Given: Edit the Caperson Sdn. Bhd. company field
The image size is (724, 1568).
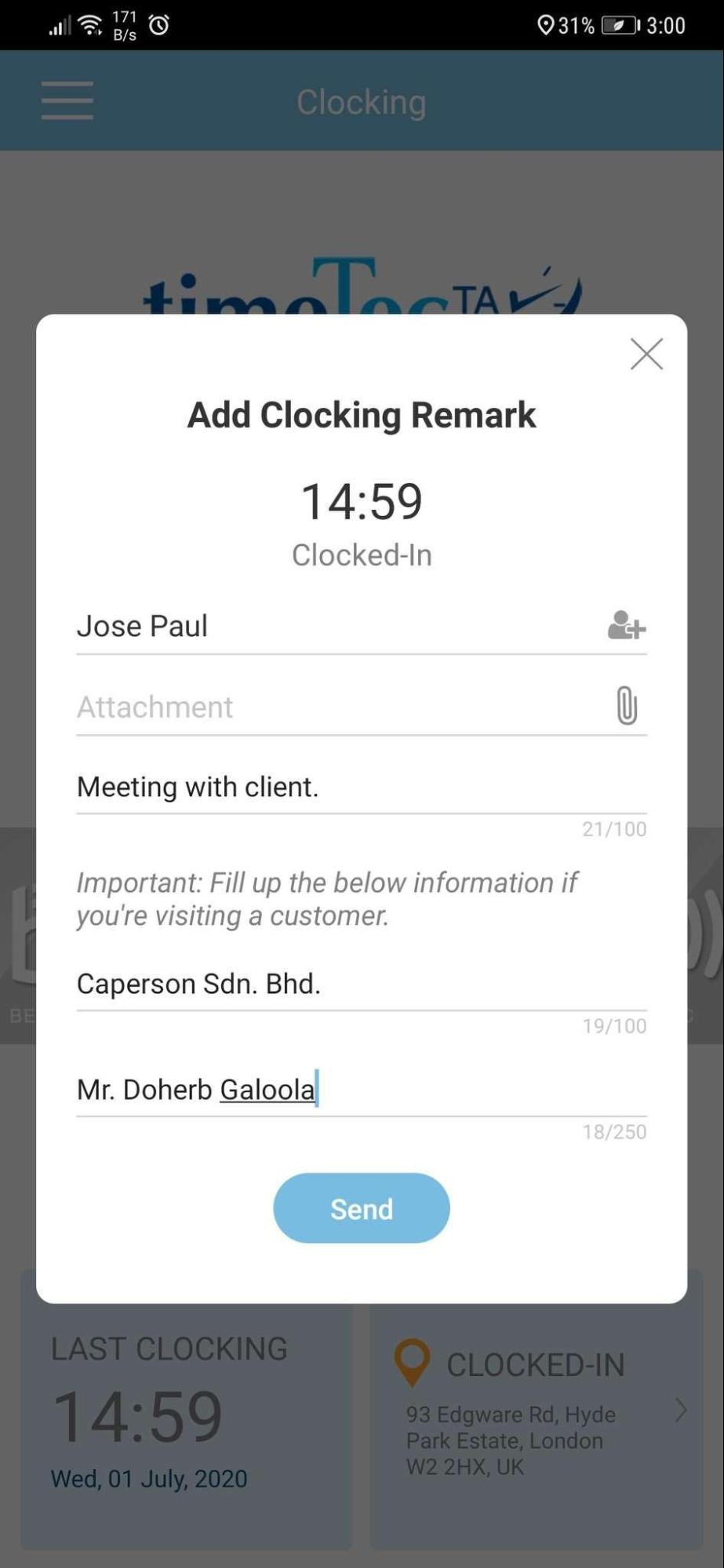Looking at the screenshot, I should 361,984.
